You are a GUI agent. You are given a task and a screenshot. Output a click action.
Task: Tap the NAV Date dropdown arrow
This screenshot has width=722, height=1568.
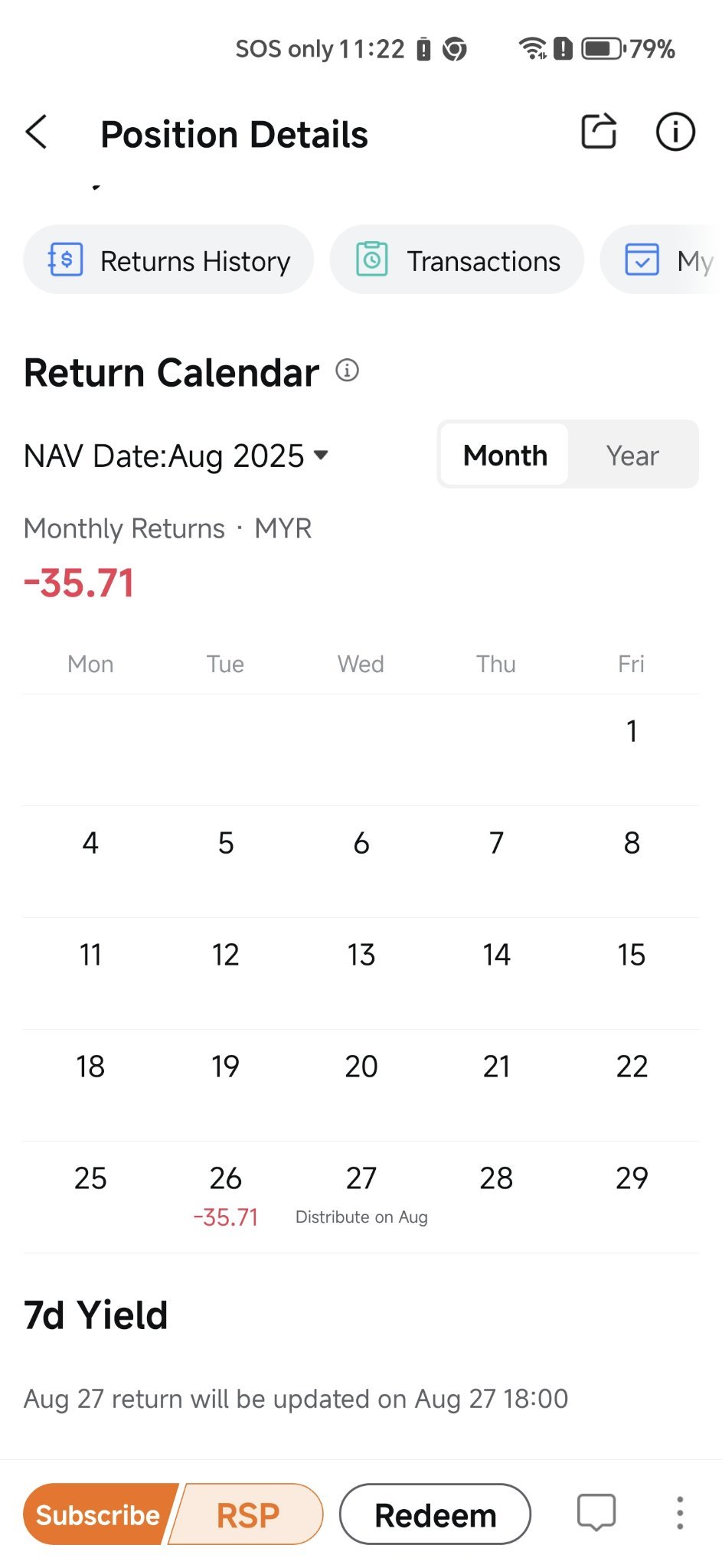click(322, 455)
